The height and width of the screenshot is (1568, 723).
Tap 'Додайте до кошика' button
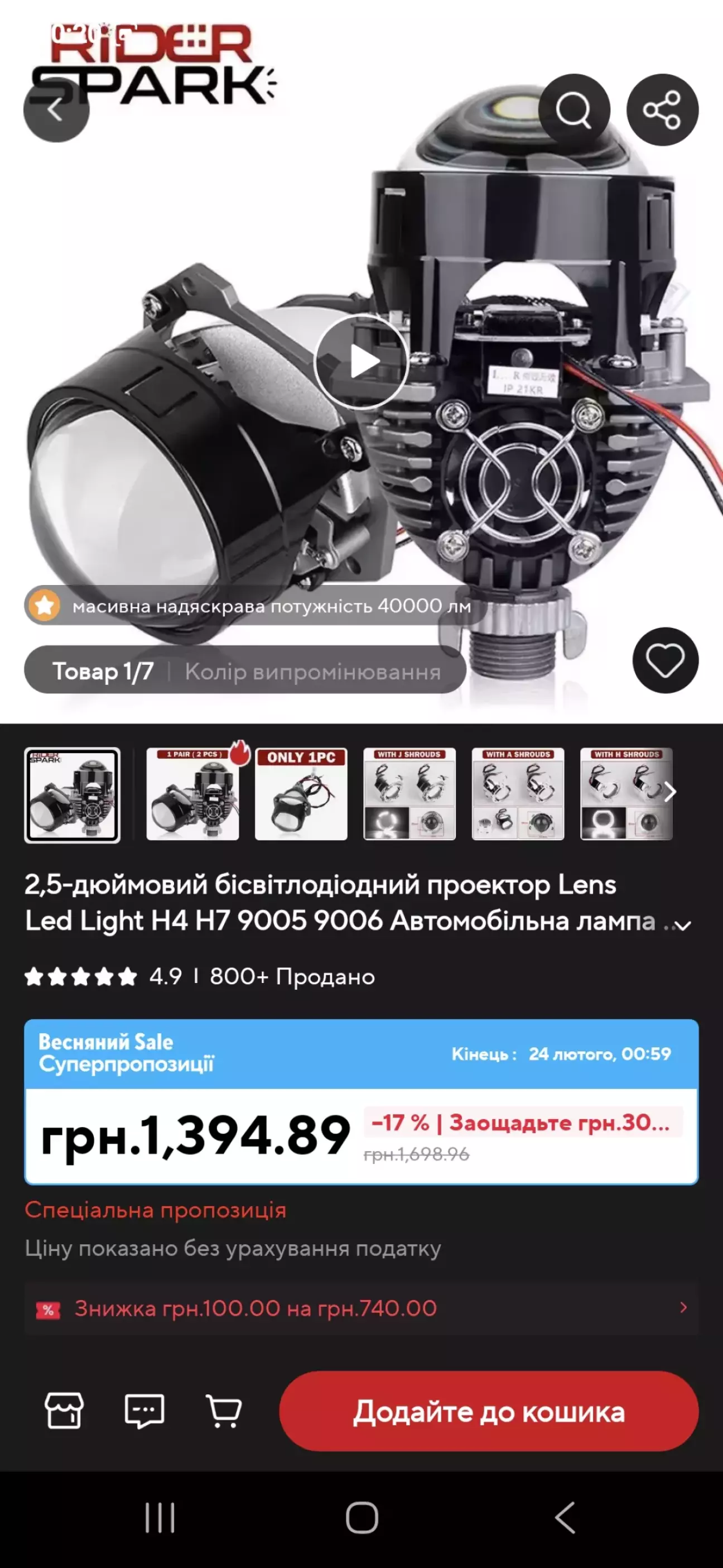(x=489, y=1412)
